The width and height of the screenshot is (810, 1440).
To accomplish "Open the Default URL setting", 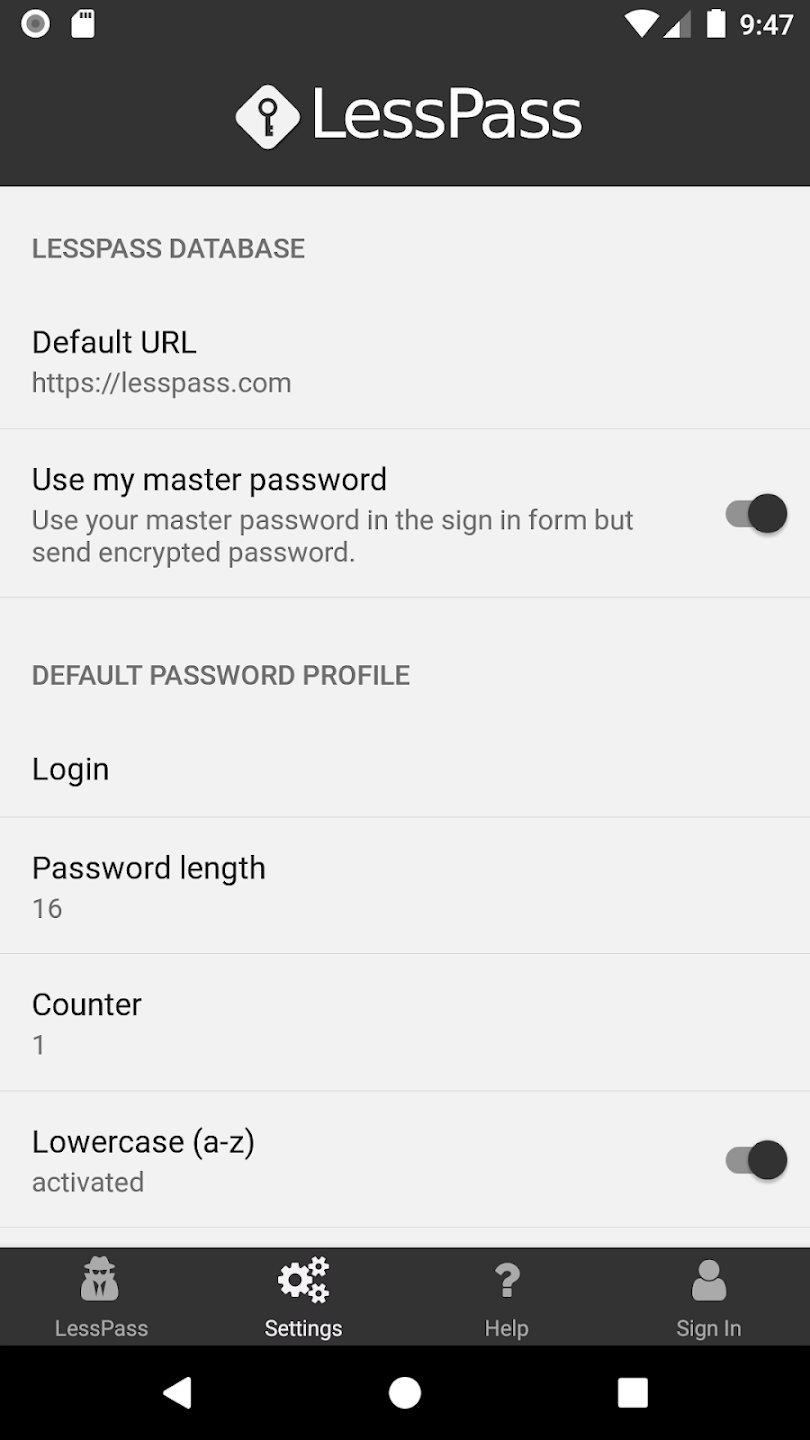I will pyautogui.click(x=405, y=361).
